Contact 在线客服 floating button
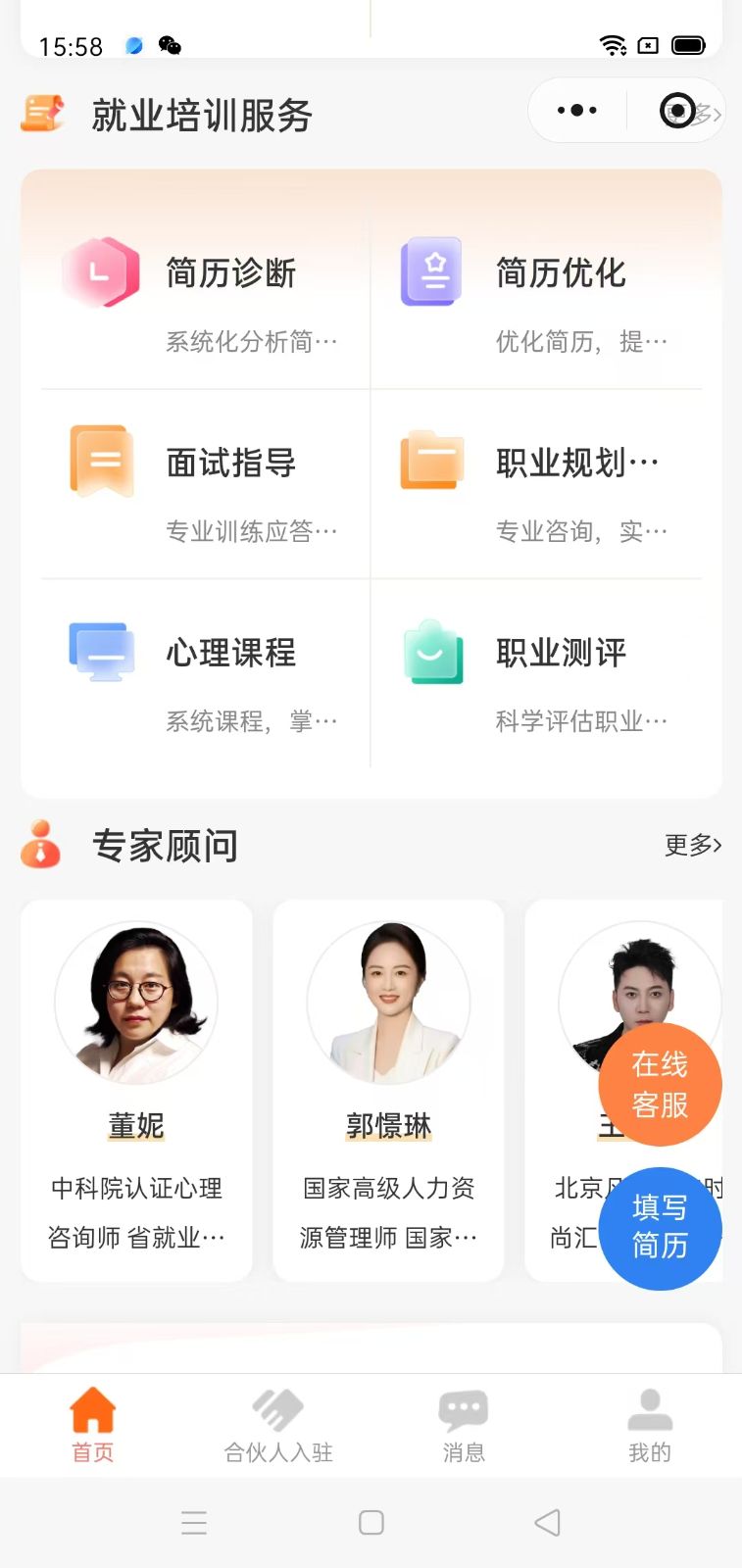 (x=660, y=1085)
